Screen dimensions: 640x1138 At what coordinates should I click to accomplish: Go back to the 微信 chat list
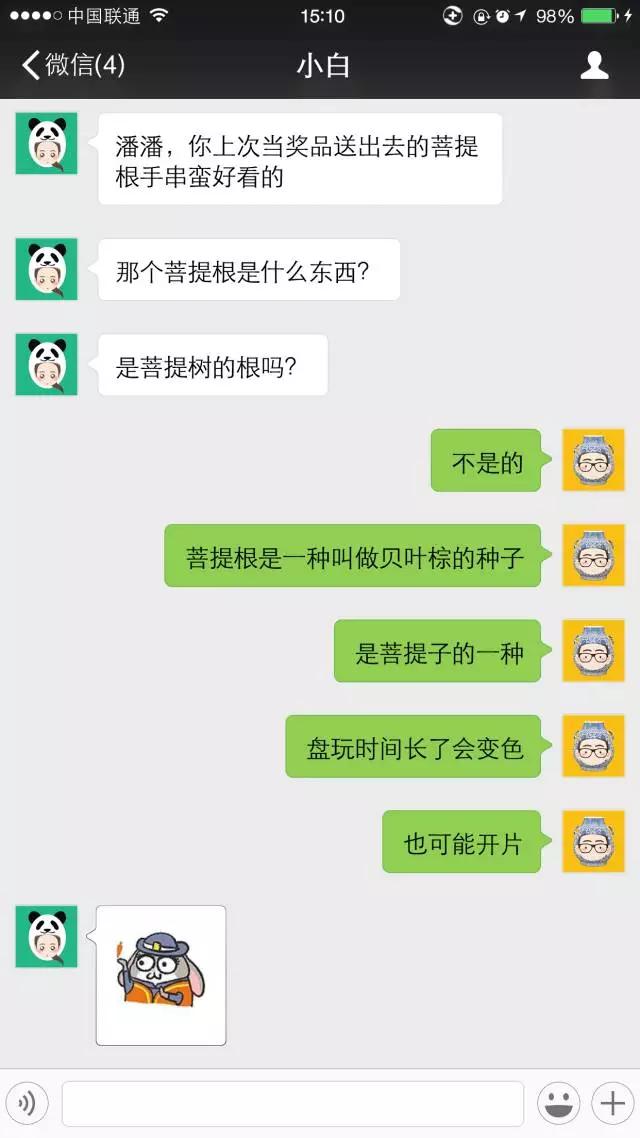click(72, 66)
